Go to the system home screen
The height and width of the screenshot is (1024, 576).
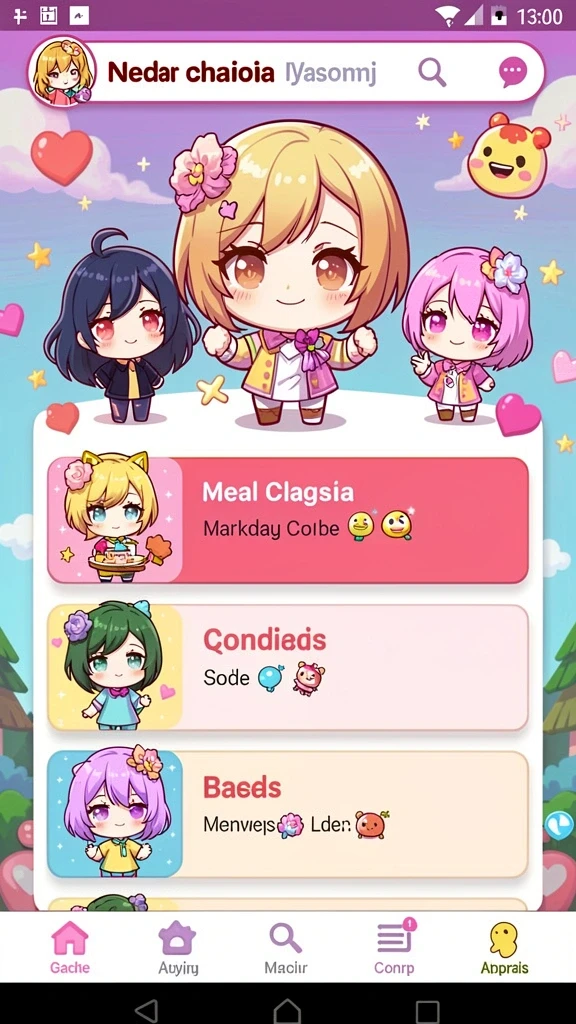tap(287, 1010)
